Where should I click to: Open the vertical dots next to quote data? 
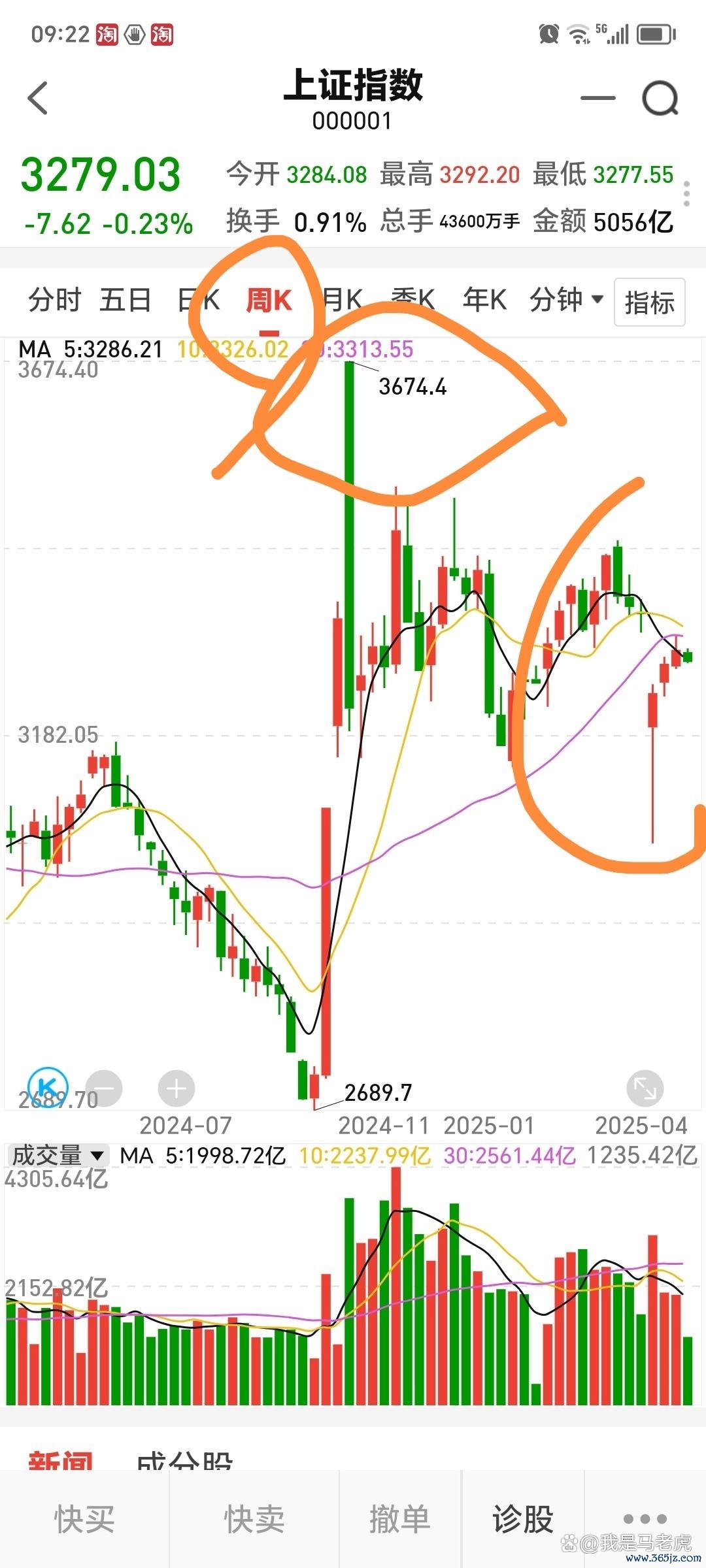pyautogui.click(x=686, y=195)
